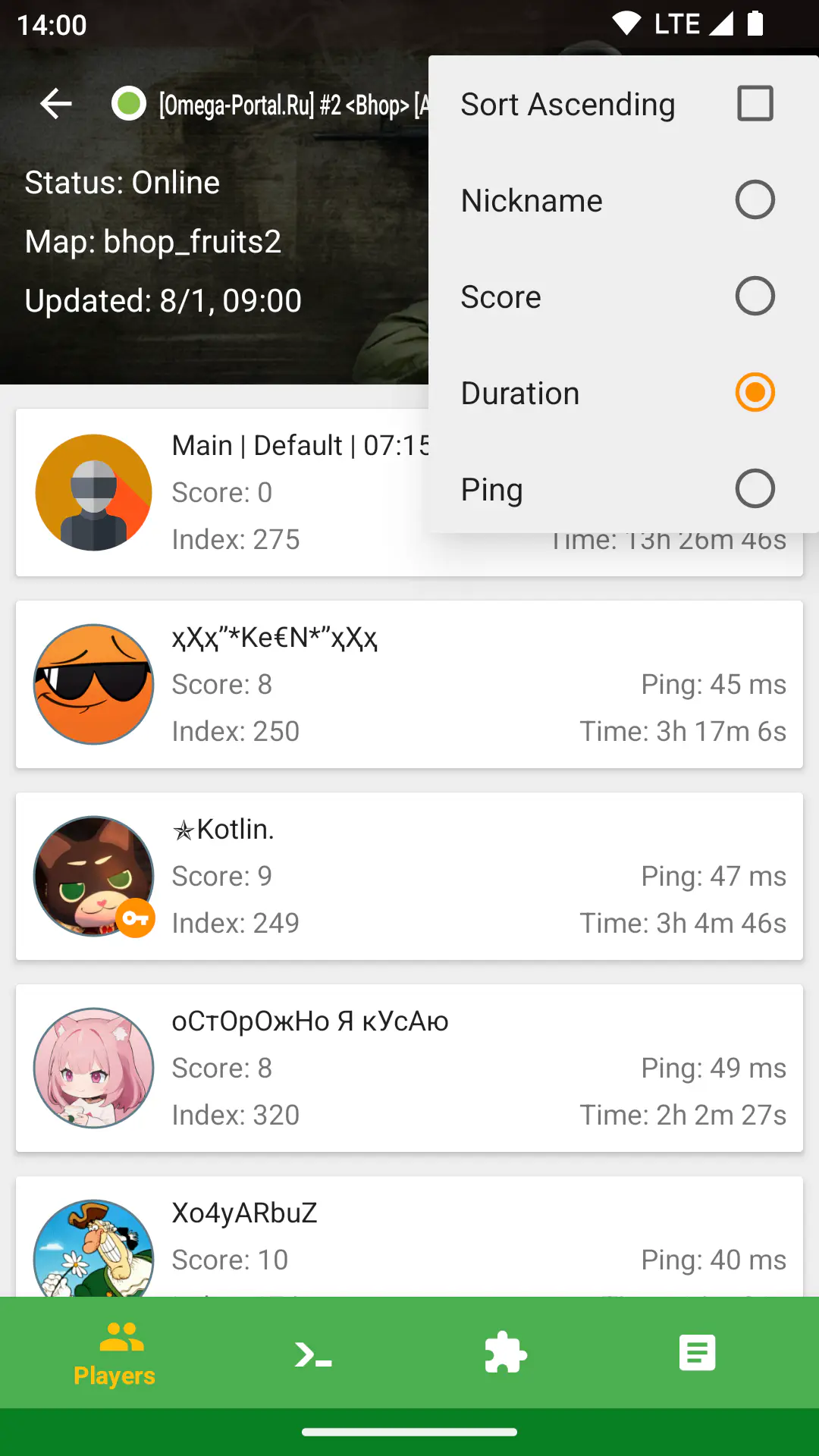Viewport: 819px width, 1456px height.
Task: Go back with the arrow icon
Action: [x=56, y=104]
